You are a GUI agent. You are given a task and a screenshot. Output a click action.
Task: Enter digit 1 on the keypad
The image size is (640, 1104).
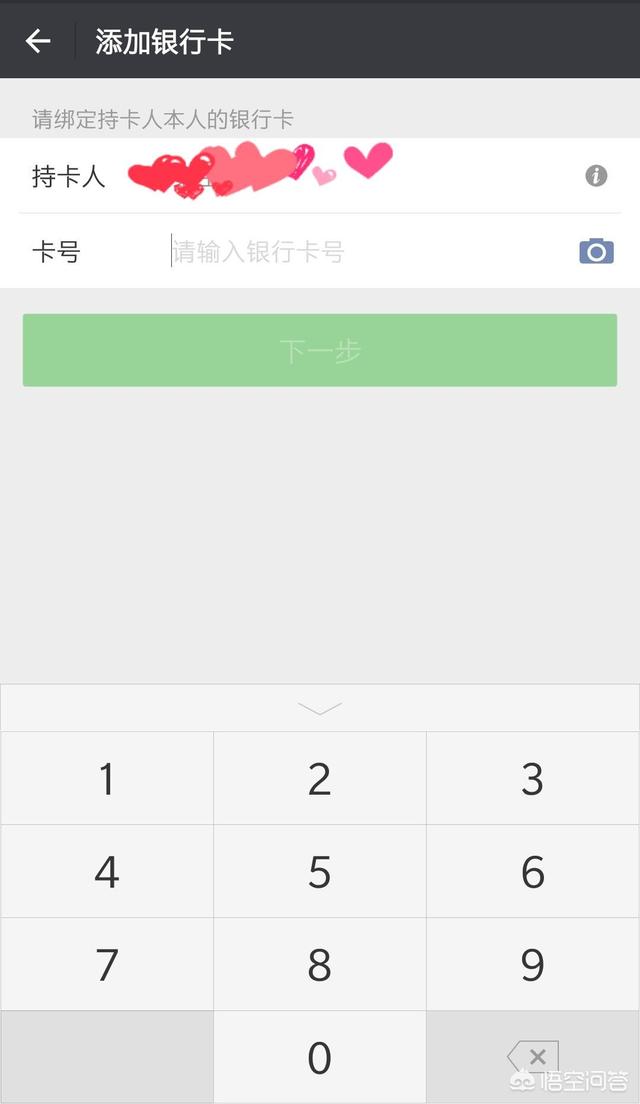click(x=107, y=779)
